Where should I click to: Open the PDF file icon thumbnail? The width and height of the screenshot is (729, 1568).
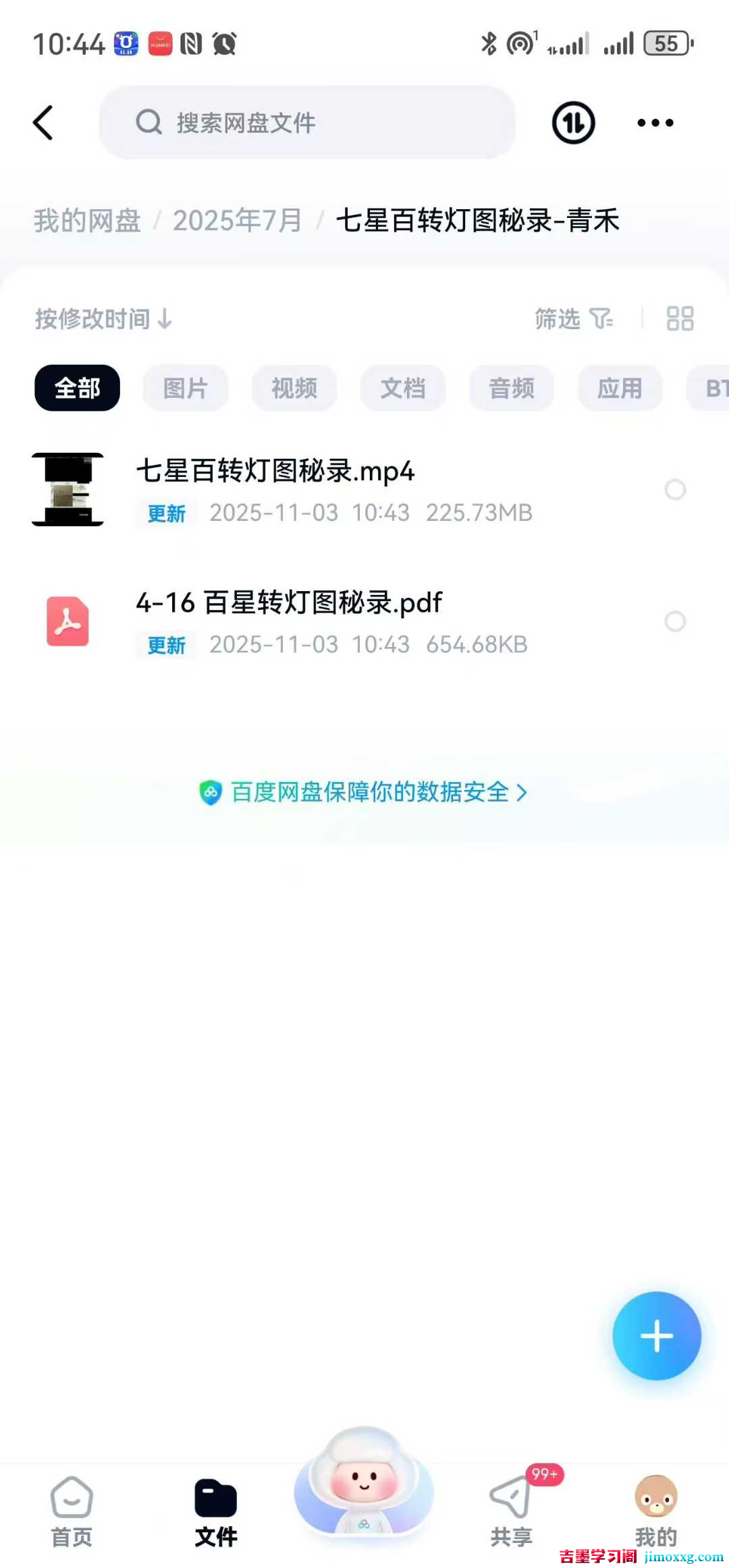[x=67, y=621]
